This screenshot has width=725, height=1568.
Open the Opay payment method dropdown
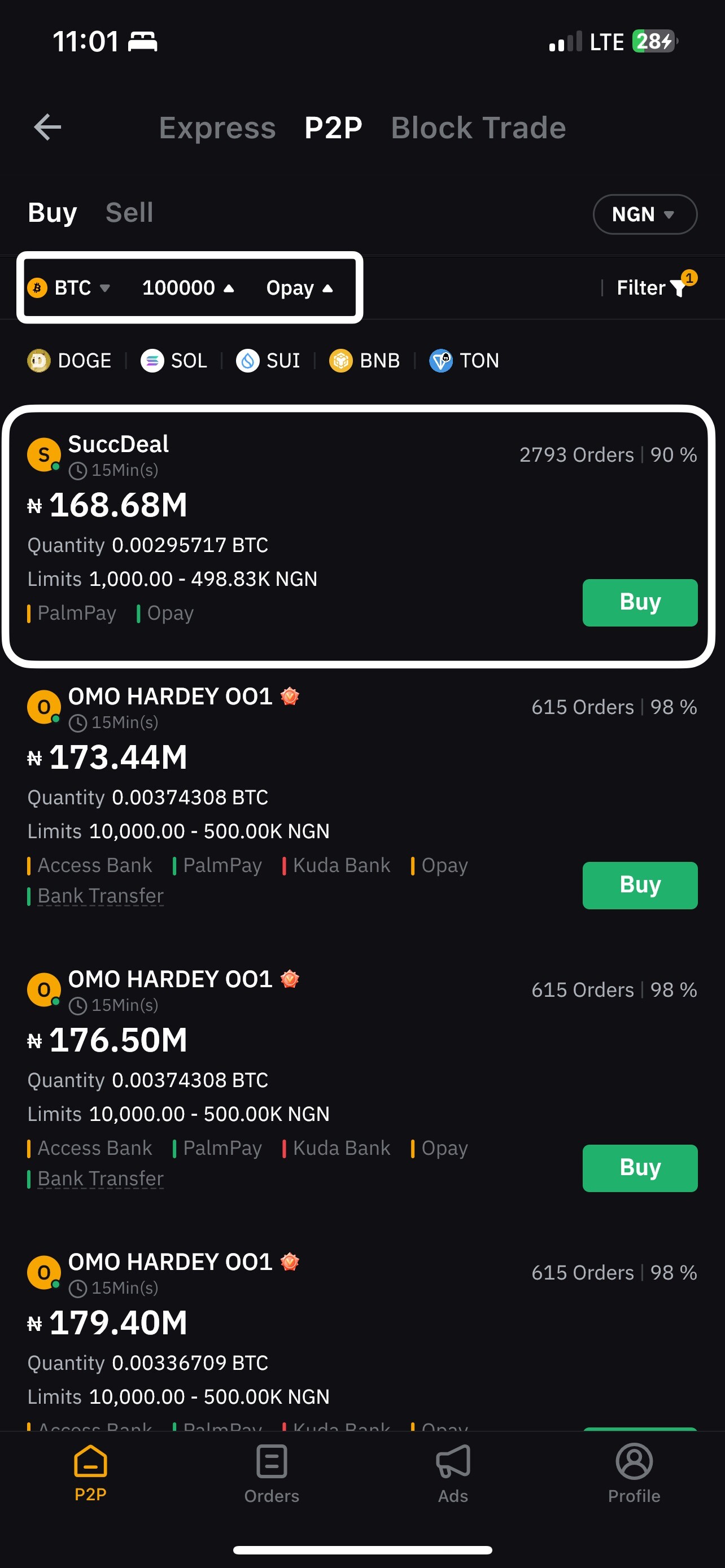[x=299, y=287]
